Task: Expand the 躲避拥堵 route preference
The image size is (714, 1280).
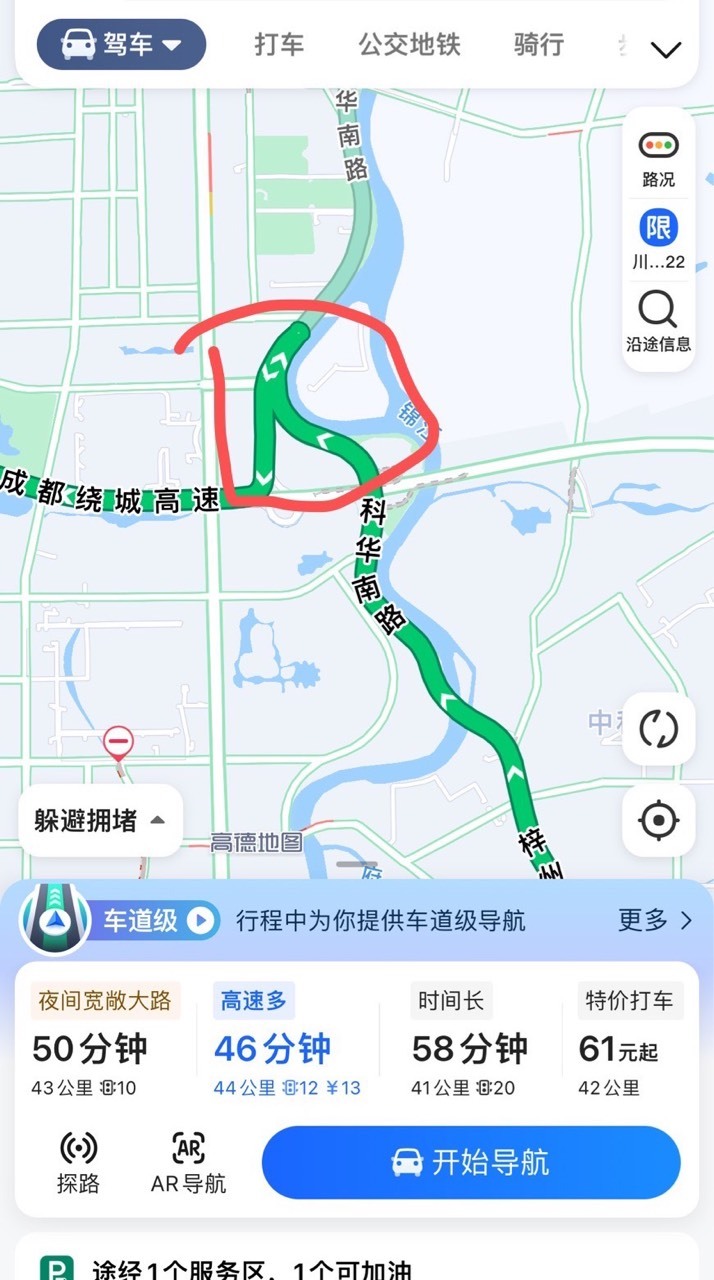Action: tap(101, 821)
